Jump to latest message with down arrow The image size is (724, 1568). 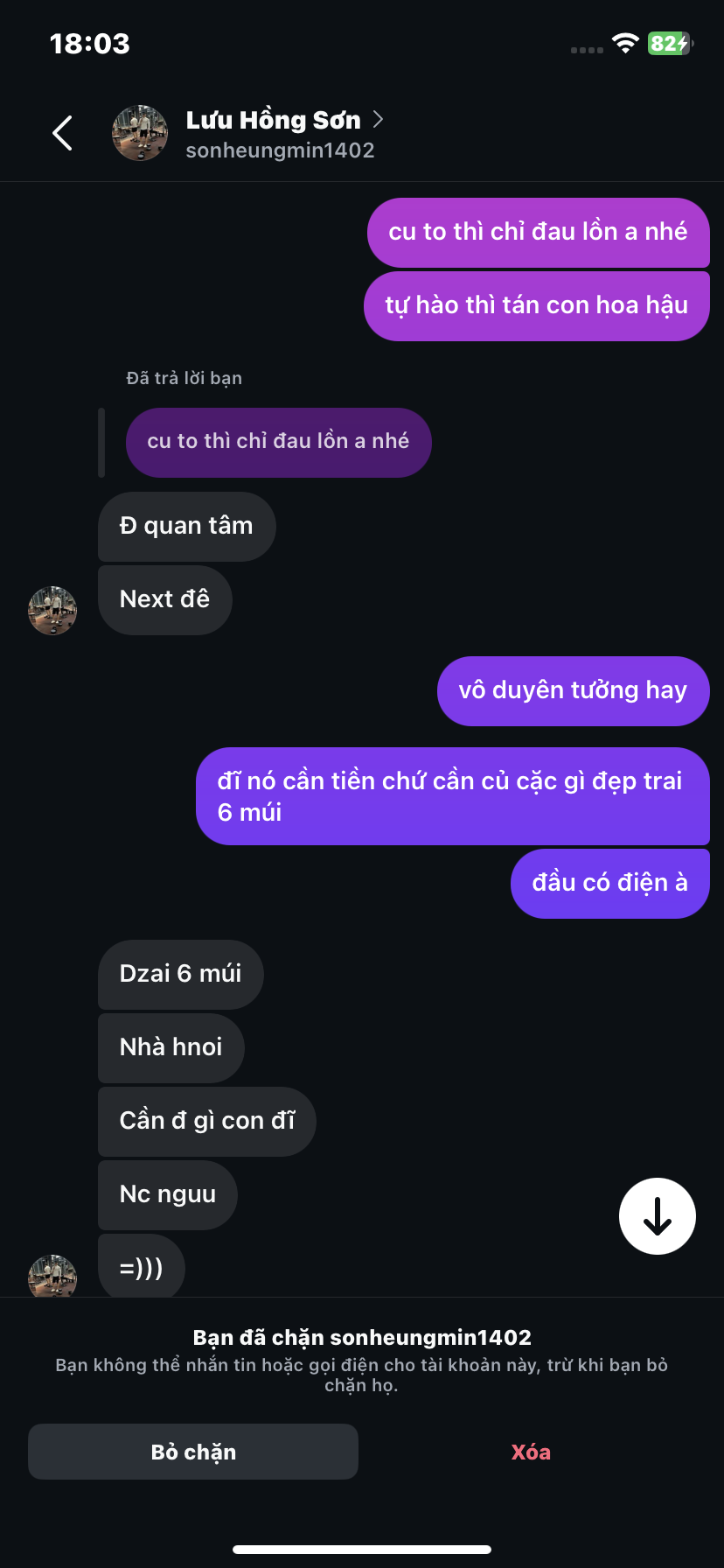point(658,1216)
